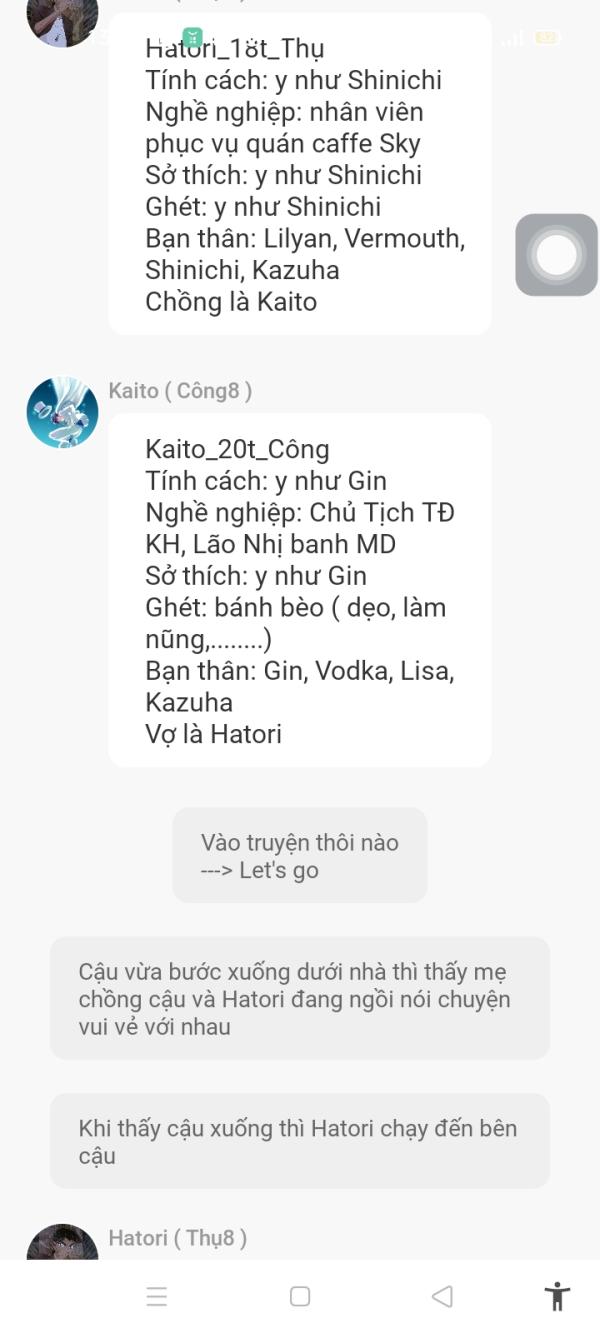Go to the home screen
This screenshot has width=600, height=1333.
tap(300, 1297)
